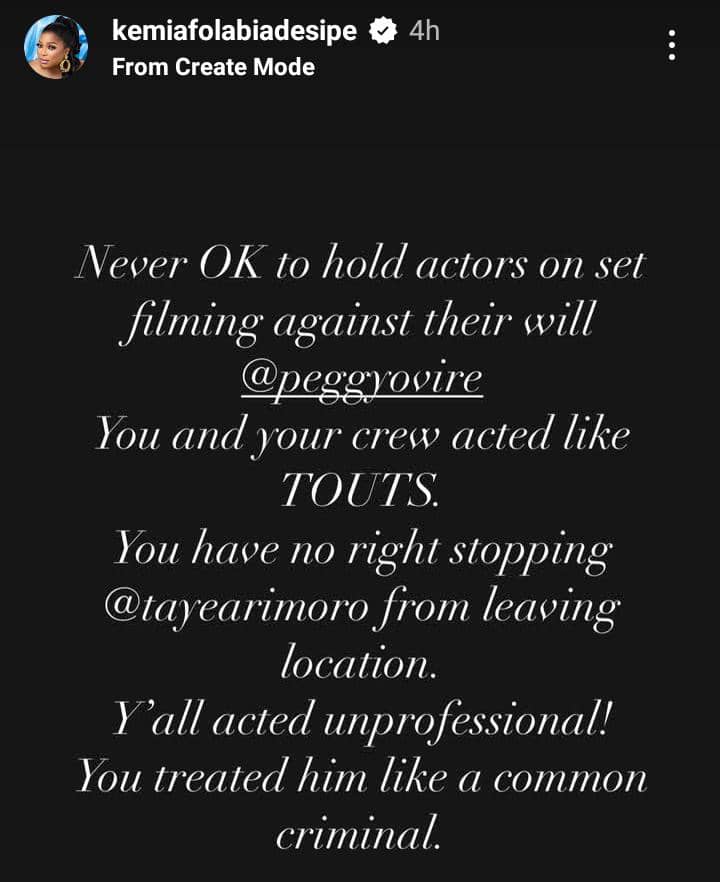Image resolution: width=720 pixels, height=882 pixels.
Task: Click the verified badge next to kemiafolabiadesipe
Action: 383,30
